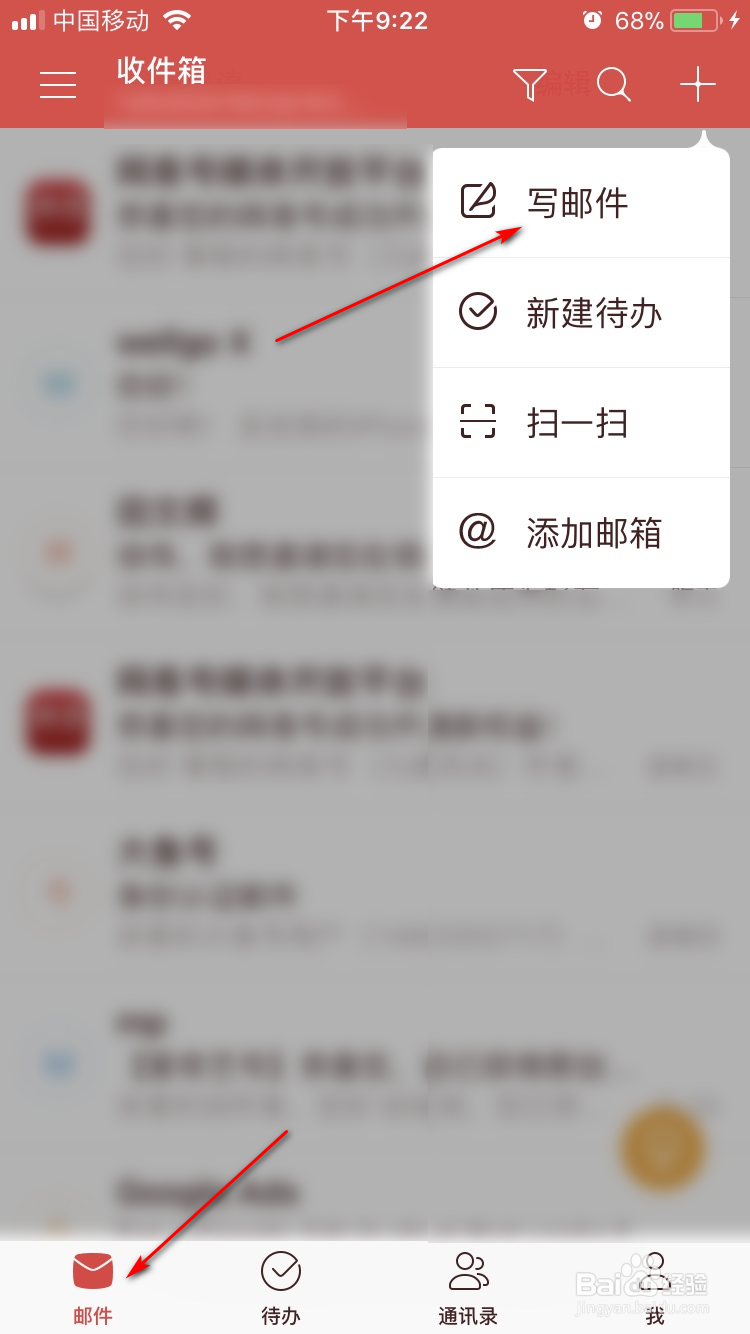Select 新建待办 to create a new task
Image resolution: width=750 pixels, height=1334 pixels.
tap(591, 312)
